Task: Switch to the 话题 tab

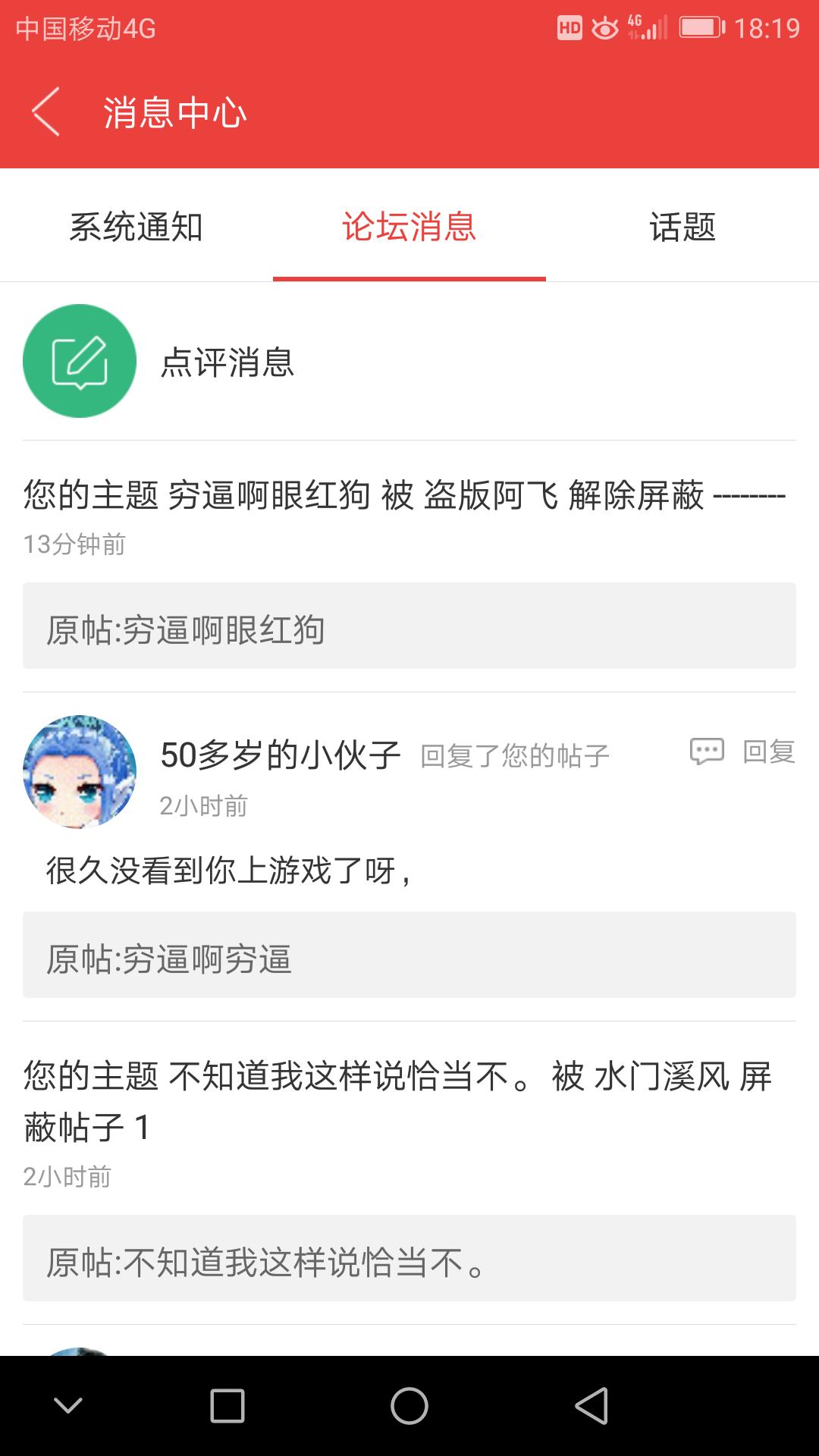Action: pyautogui.click(x=682, y=227)
